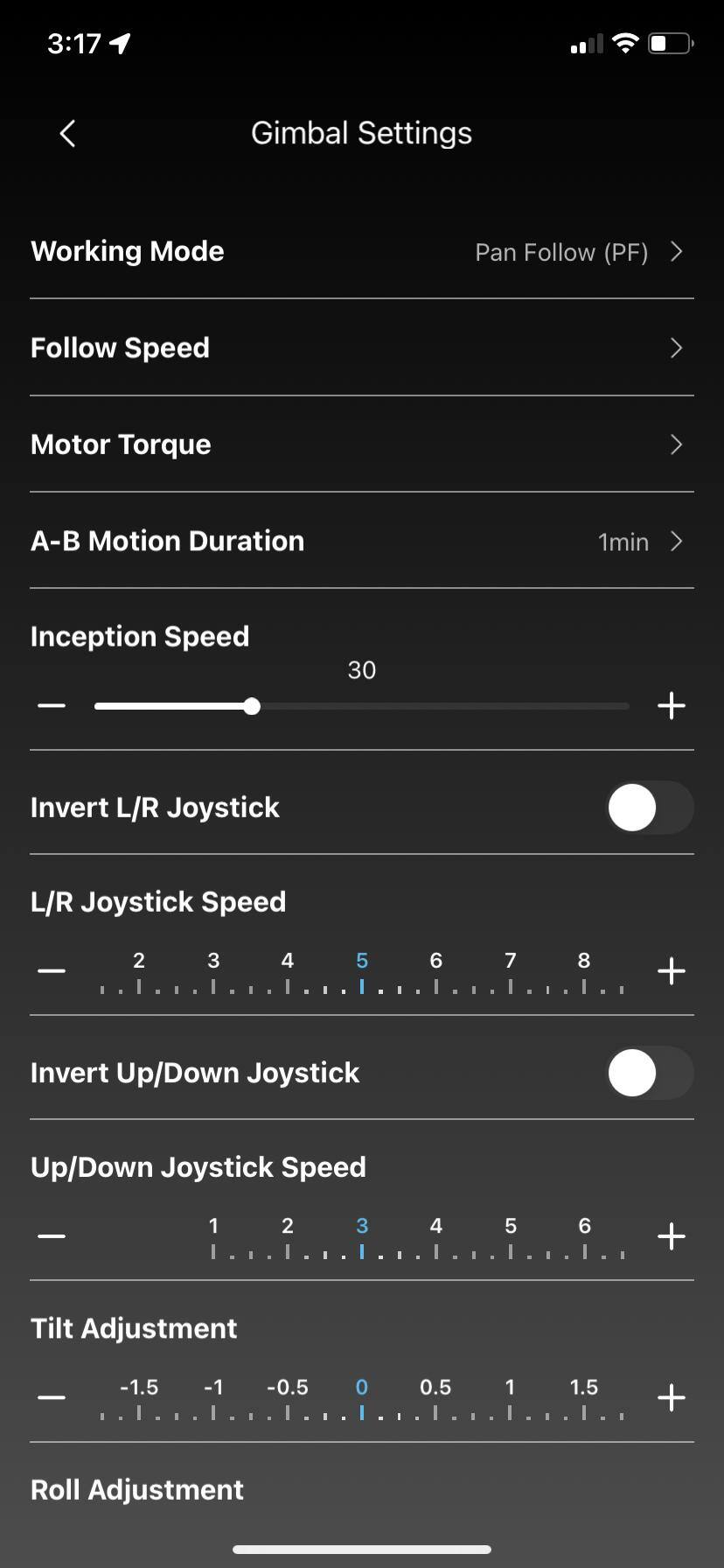This screenshot has width=724, height=1568.
Task: Open Follow Speed options
Action: (361, 348)
